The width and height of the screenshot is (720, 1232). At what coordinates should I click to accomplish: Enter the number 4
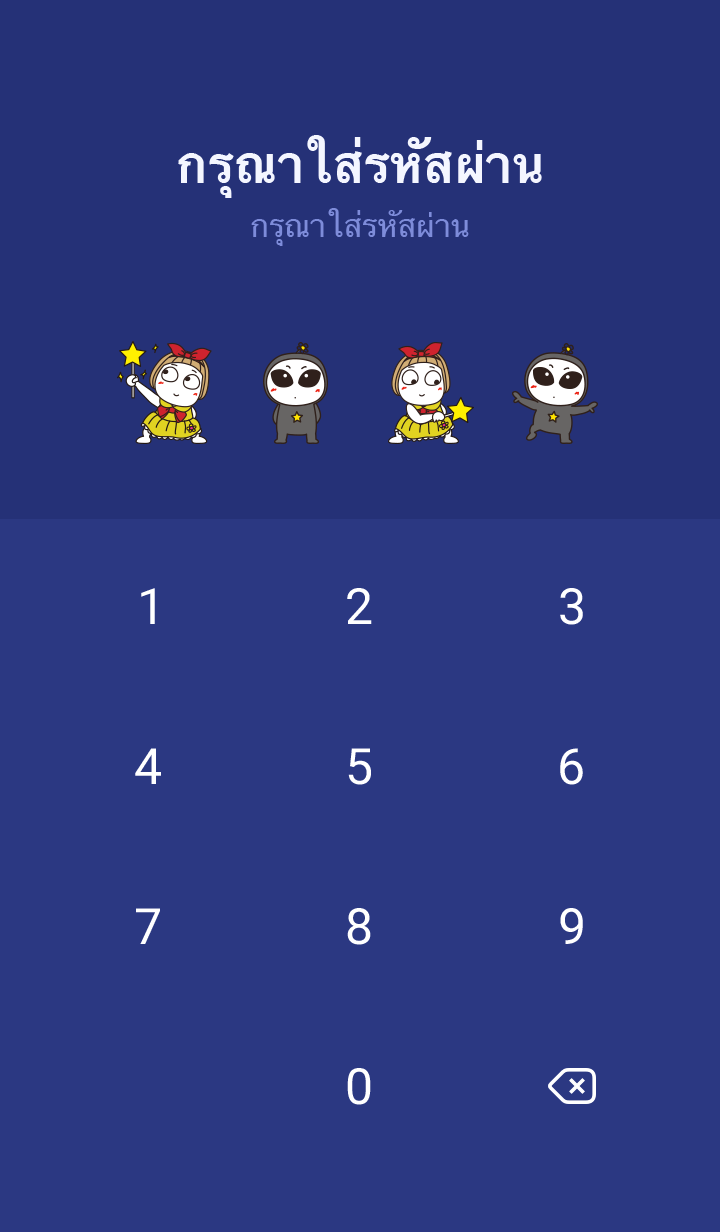point(149,767)
